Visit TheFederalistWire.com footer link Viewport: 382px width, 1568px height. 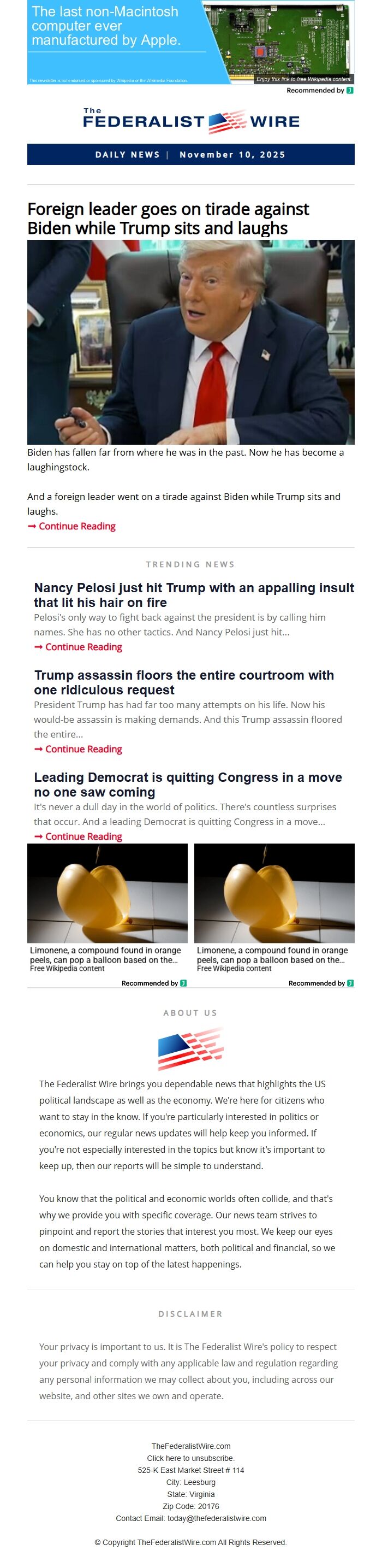click(x=190, y=1446)
